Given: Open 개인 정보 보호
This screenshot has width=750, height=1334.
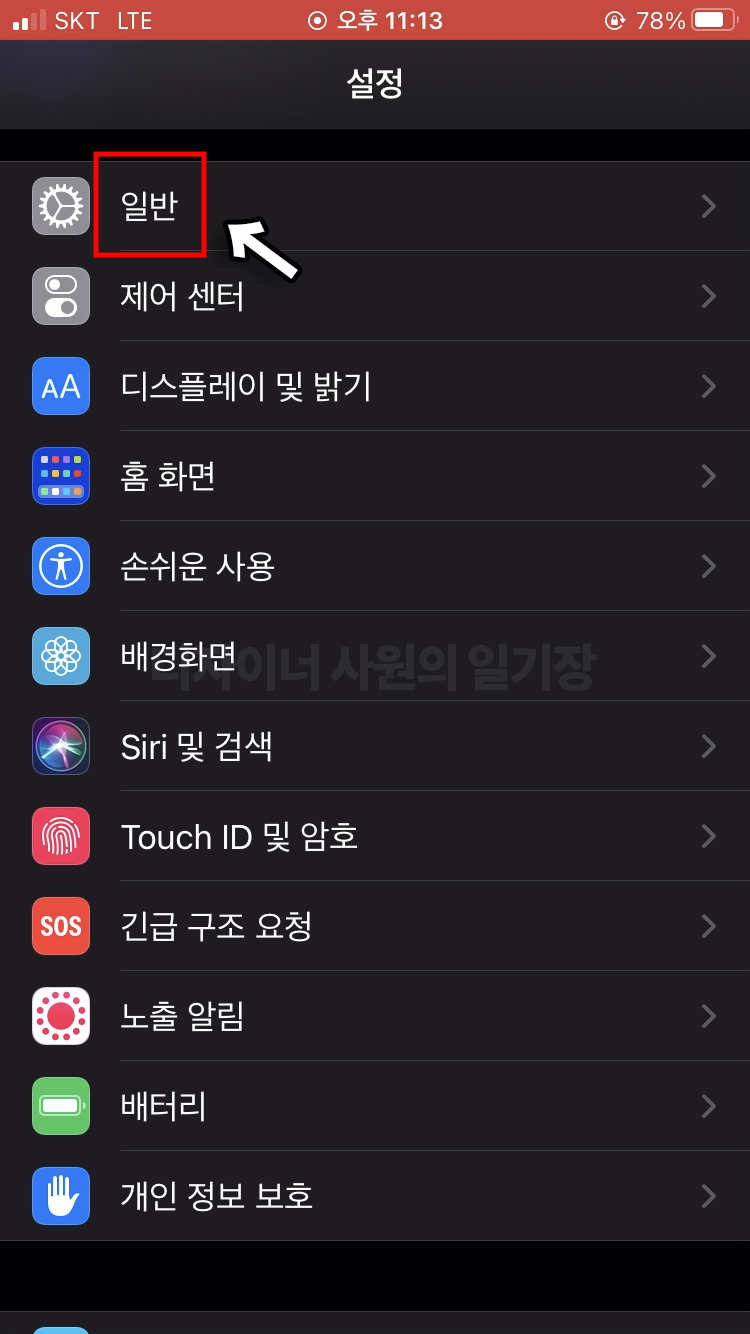Looking at the screenshot, I should pyautogui.click(x=375, y=1196).
